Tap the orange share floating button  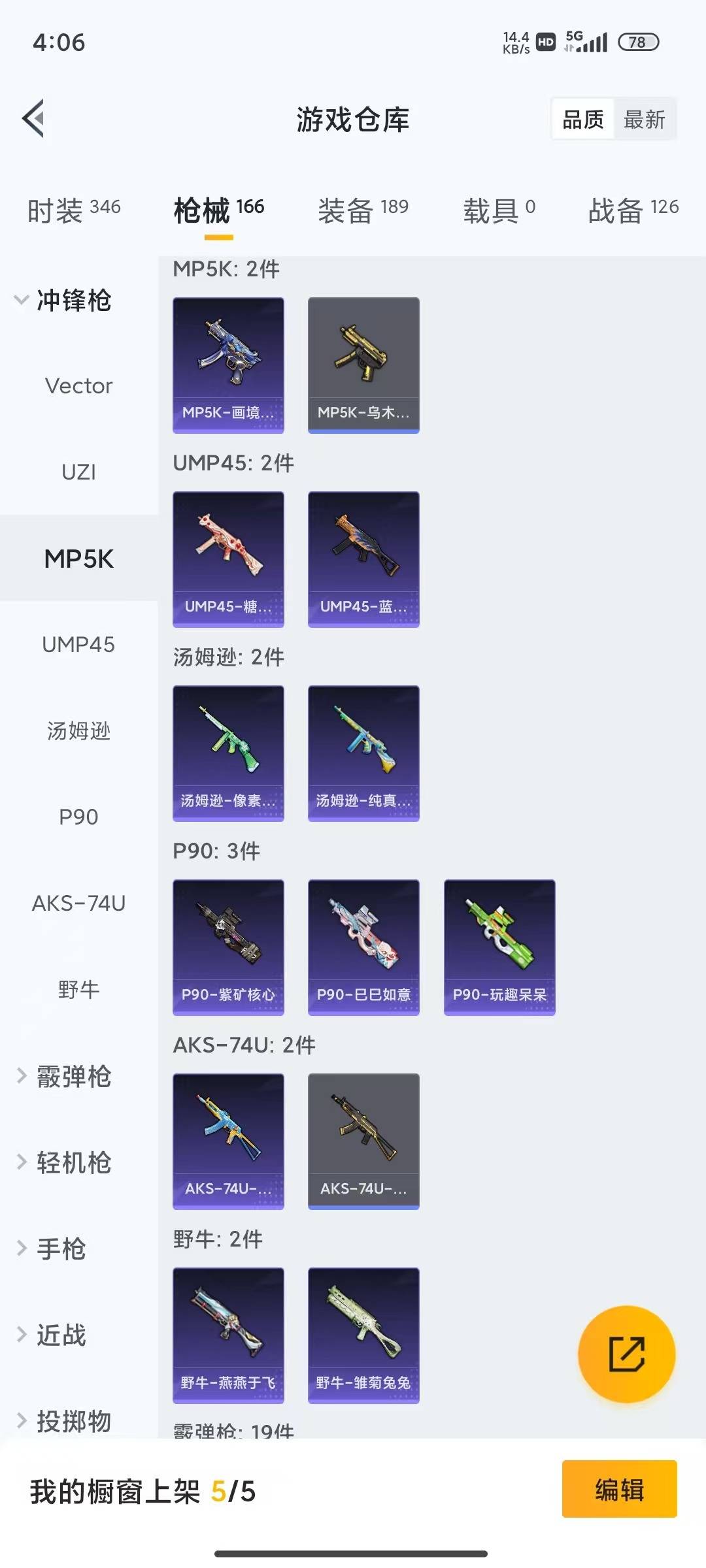click(x=626, y=1354)
